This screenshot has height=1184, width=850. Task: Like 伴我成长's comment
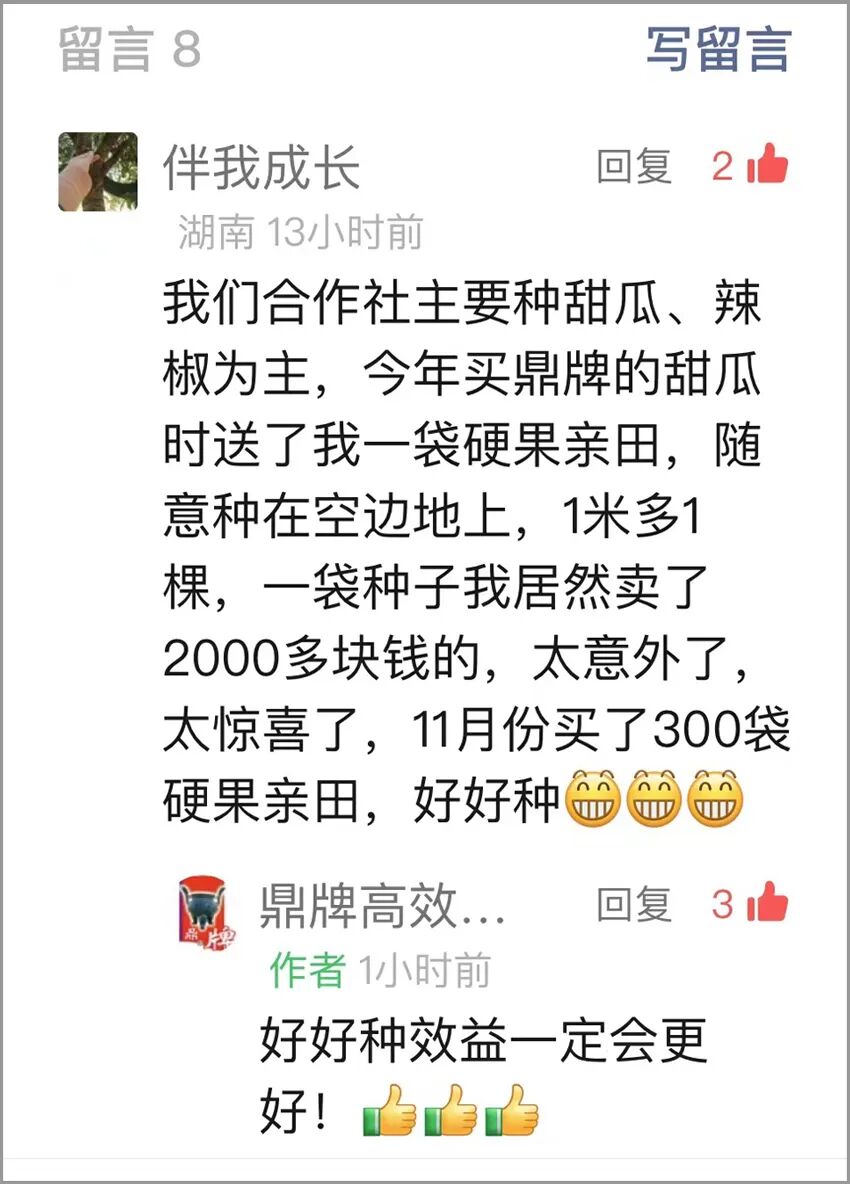[766, 166]
